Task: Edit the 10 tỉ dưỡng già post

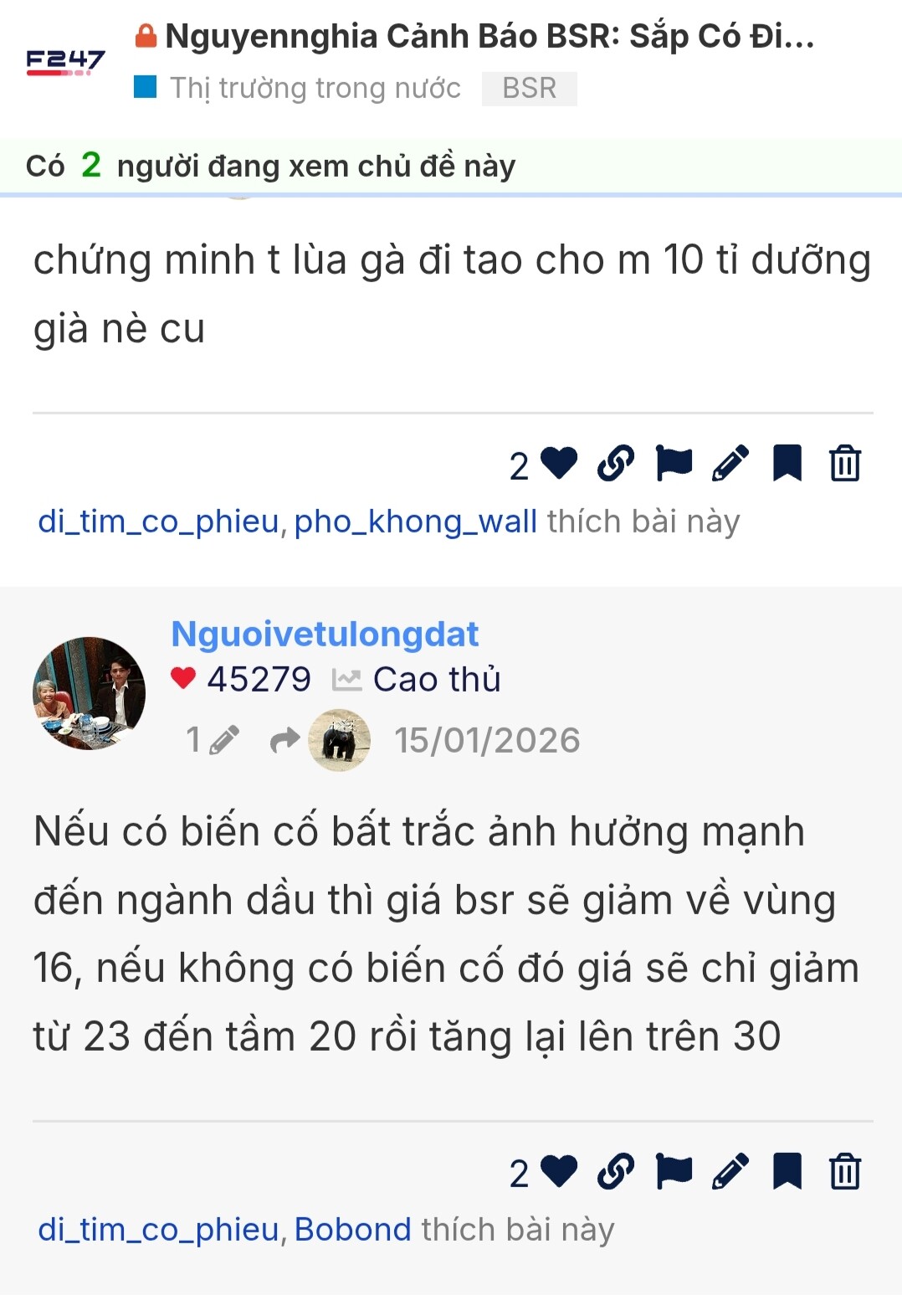Action: tap(730, 463)
